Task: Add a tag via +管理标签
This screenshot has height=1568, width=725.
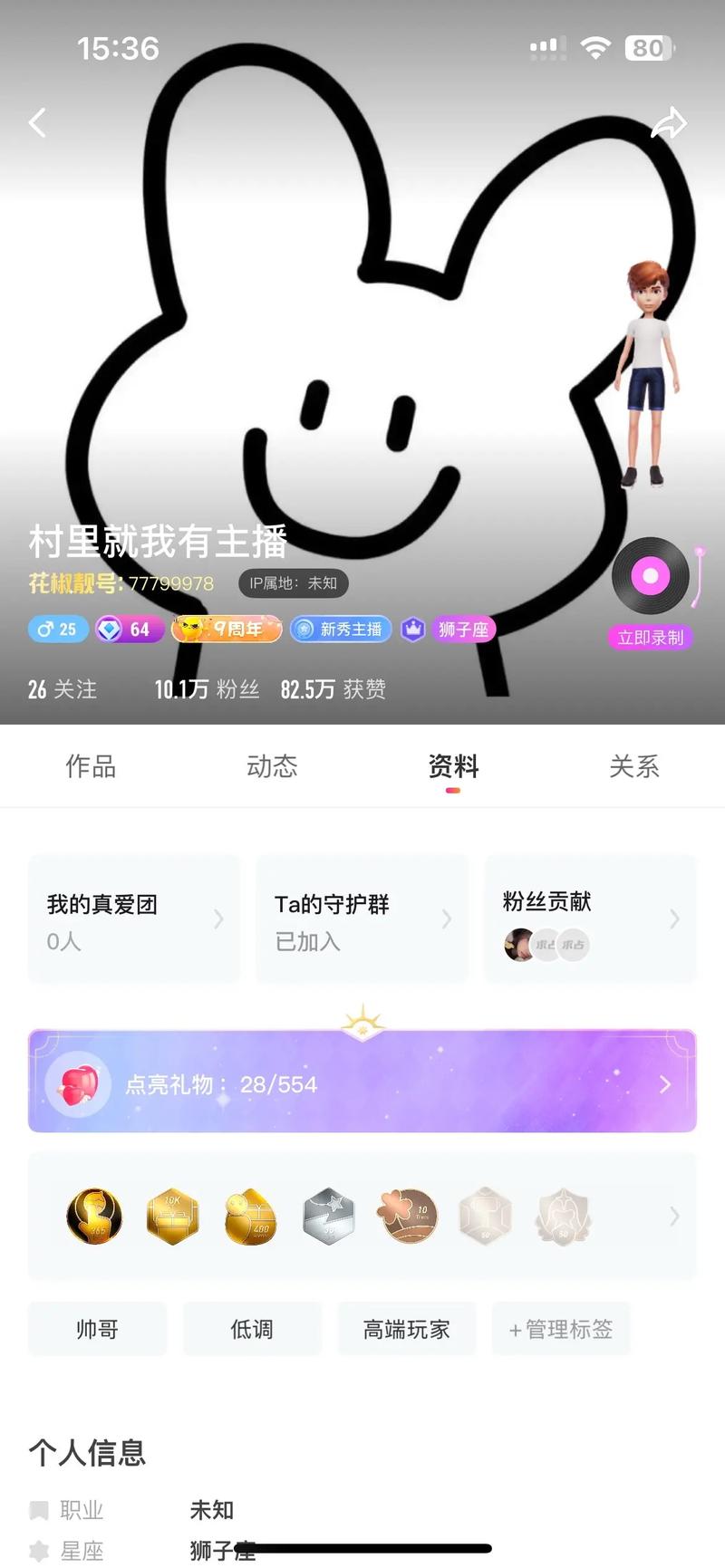Action: (x=560, y=1329)
